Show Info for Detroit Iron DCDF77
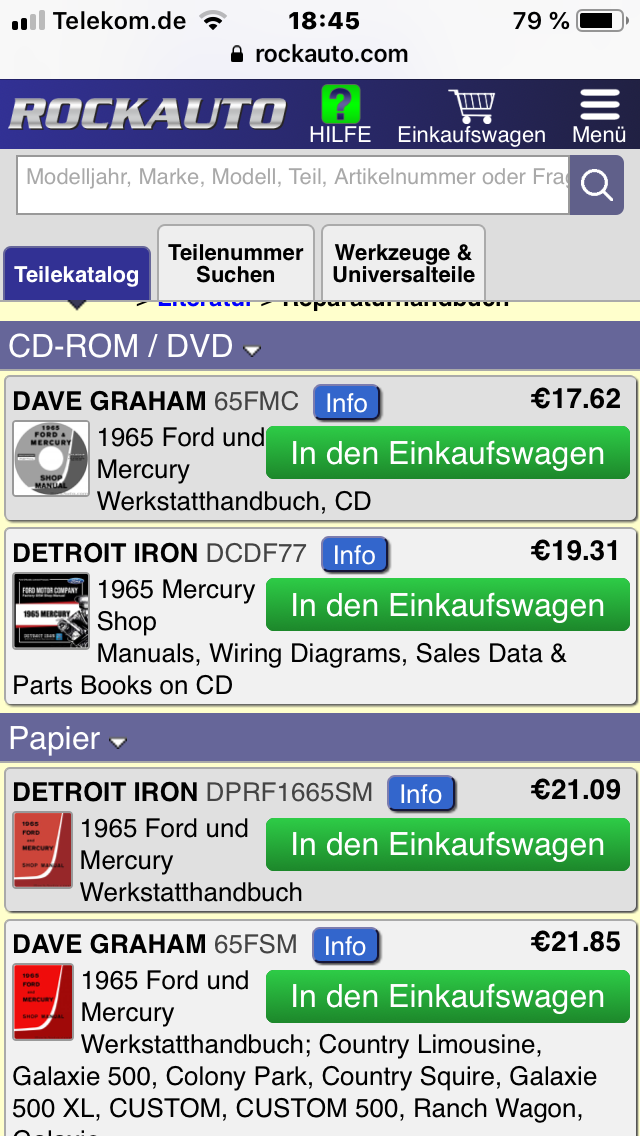The image size is (640, 1136). pos(354,555)
